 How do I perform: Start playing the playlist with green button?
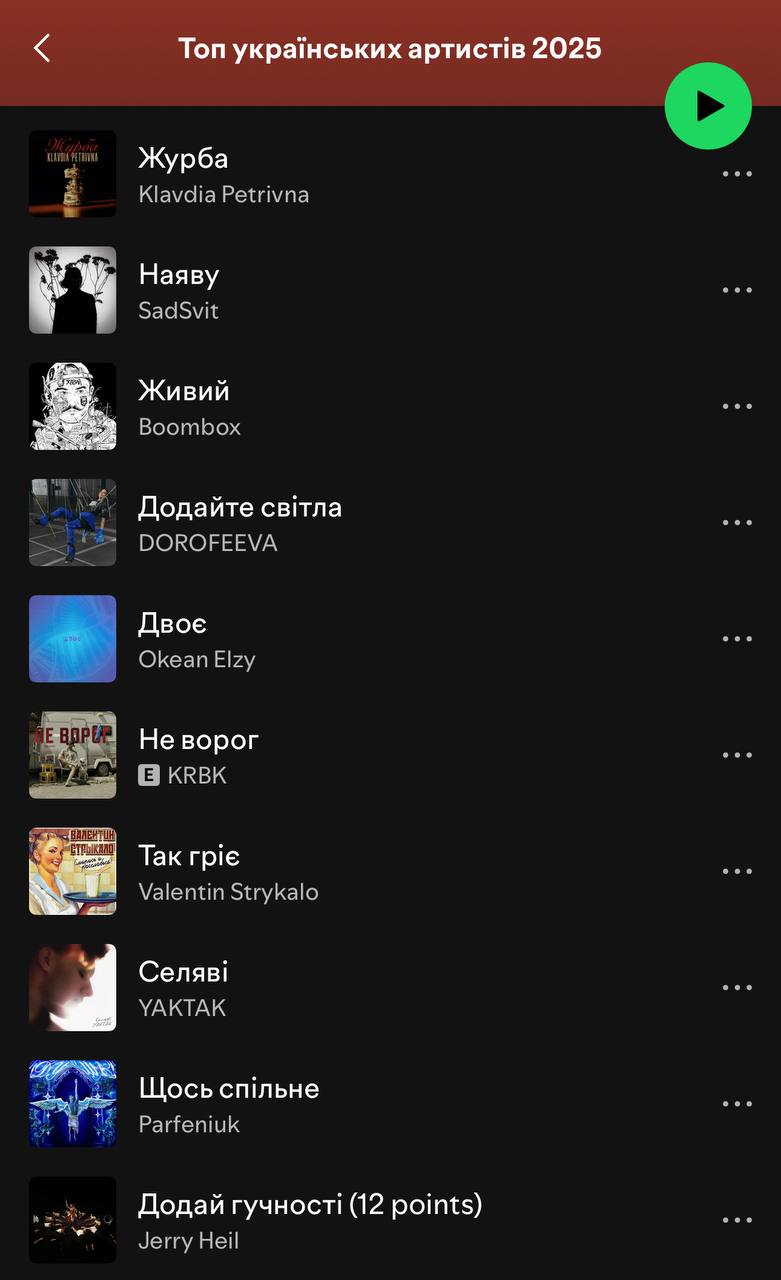(708, 106)
